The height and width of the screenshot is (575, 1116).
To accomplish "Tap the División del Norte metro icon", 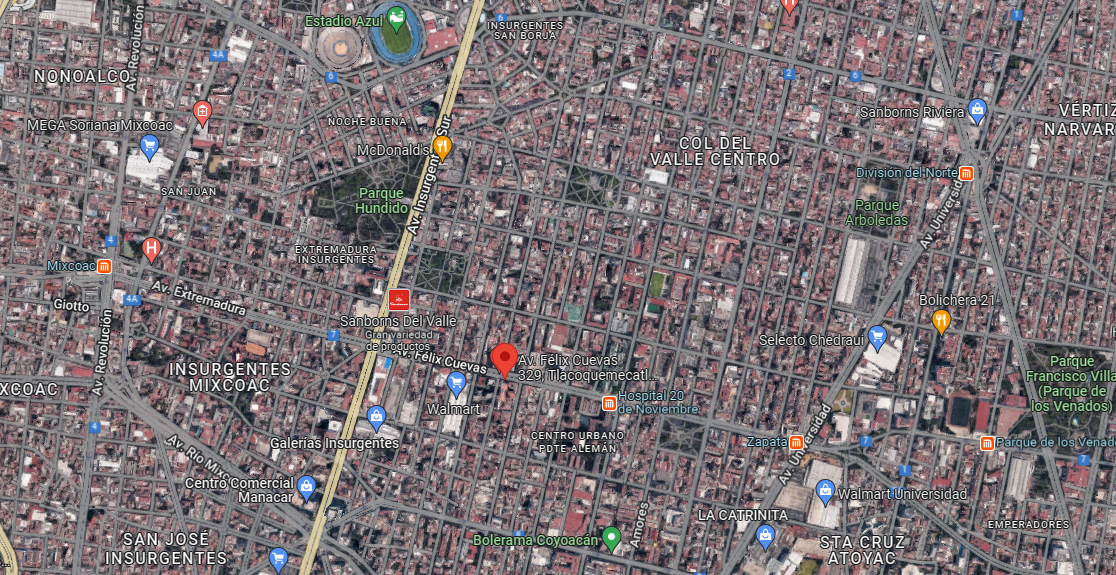I will (966, 173).
